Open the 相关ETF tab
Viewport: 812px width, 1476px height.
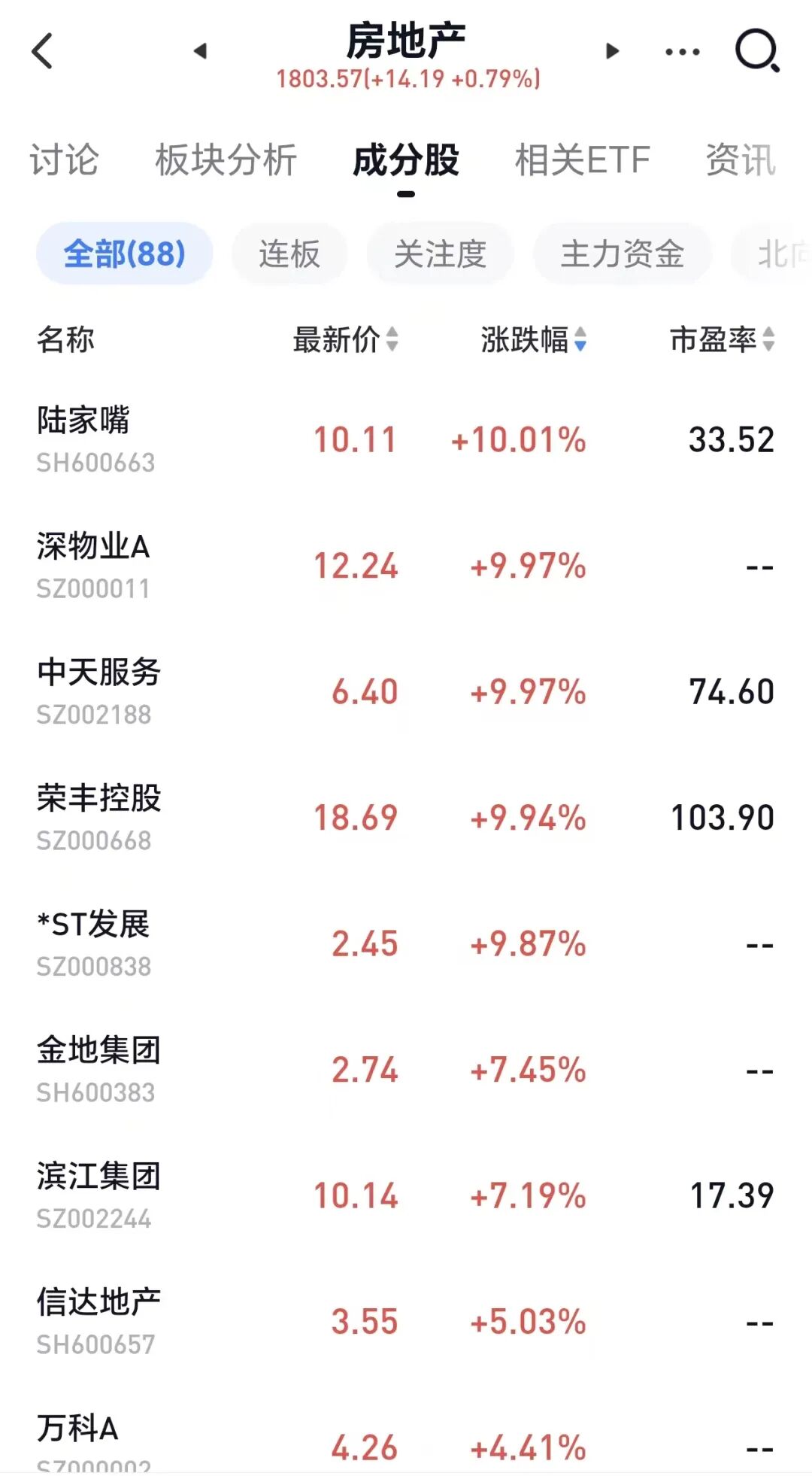pos(582,160)
